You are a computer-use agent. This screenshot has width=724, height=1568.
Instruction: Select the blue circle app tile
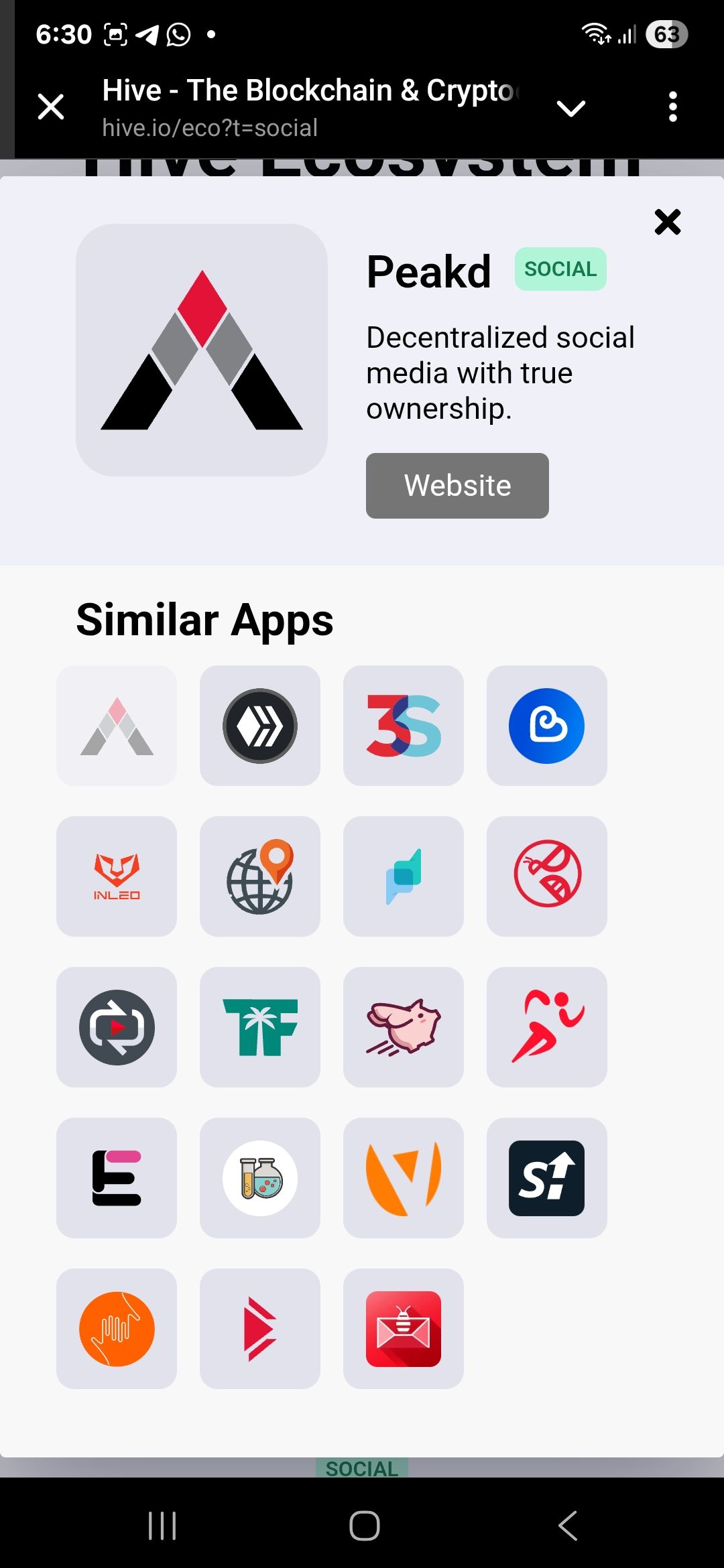point(547,726)
